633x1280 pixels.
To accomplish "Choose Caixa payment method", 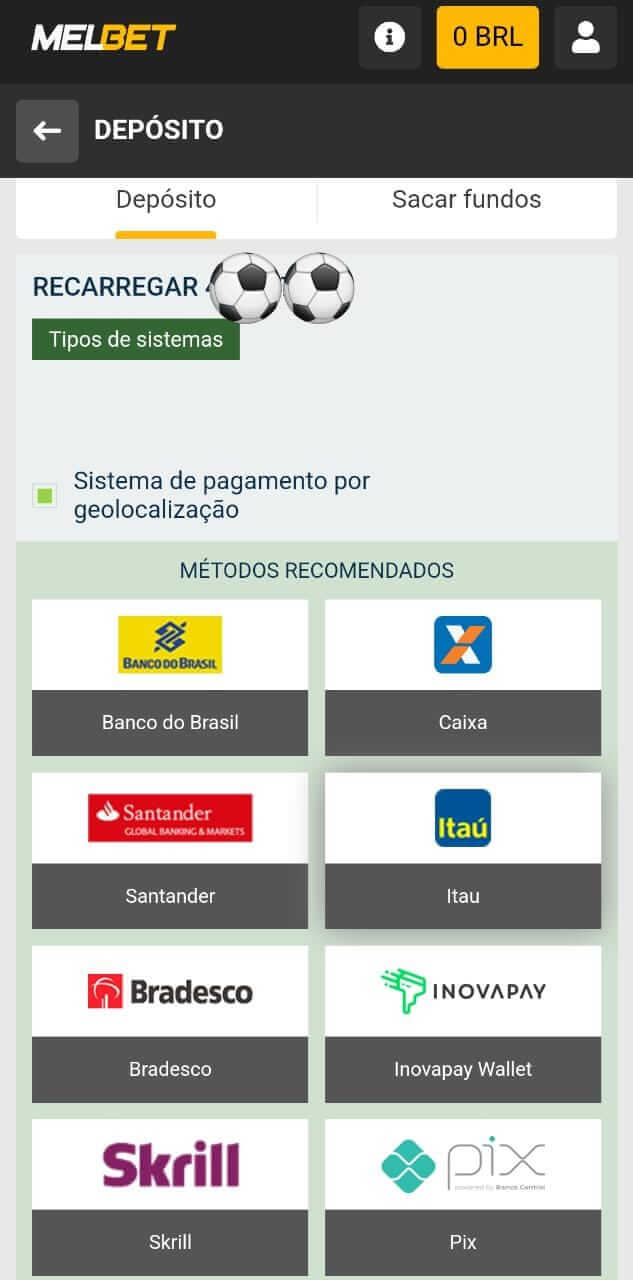I will click(463, 677).
